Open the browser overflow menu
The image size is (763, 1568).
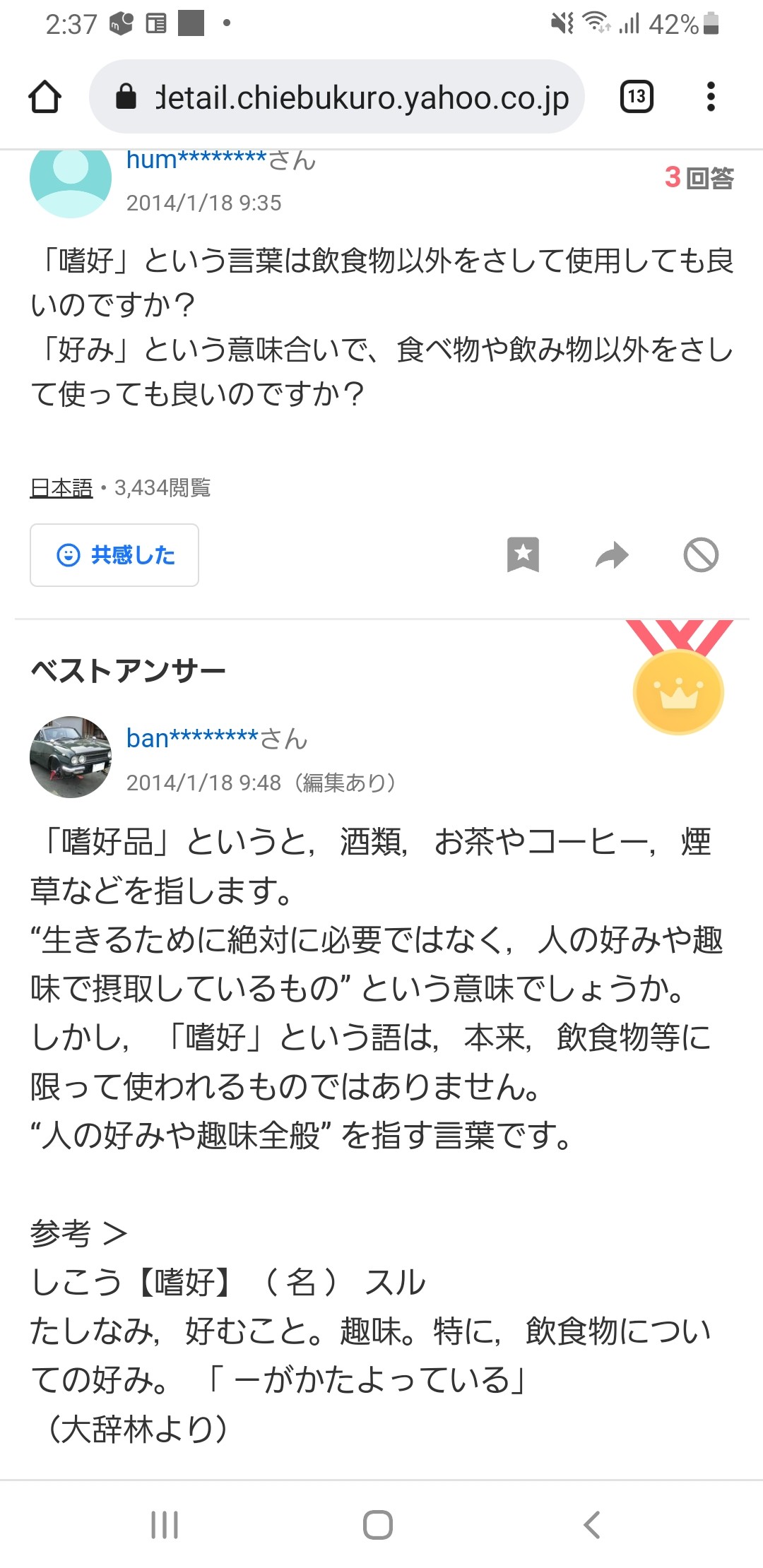pos(711,97)
